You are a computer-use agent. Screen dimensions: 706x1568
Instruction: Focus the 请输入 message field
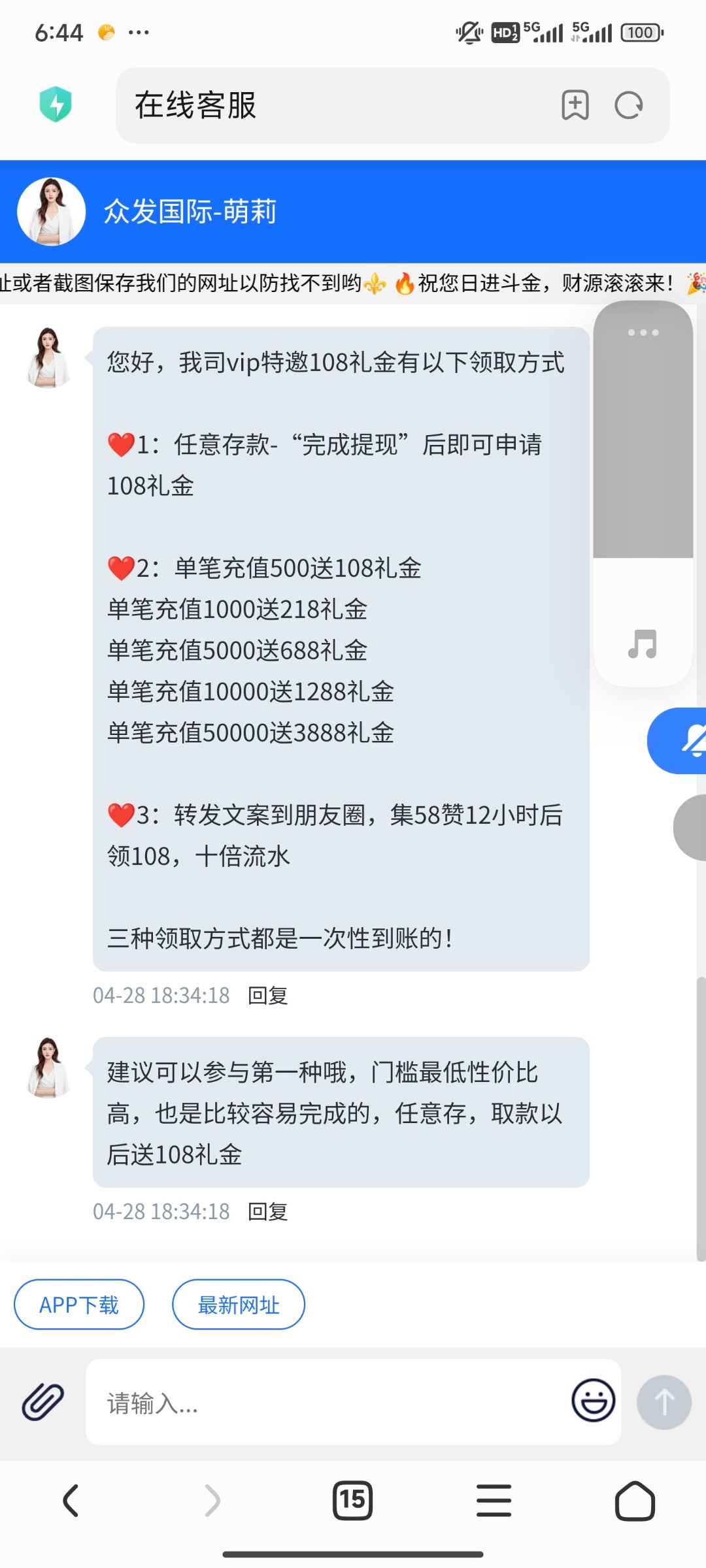[x=327, y=1402]
